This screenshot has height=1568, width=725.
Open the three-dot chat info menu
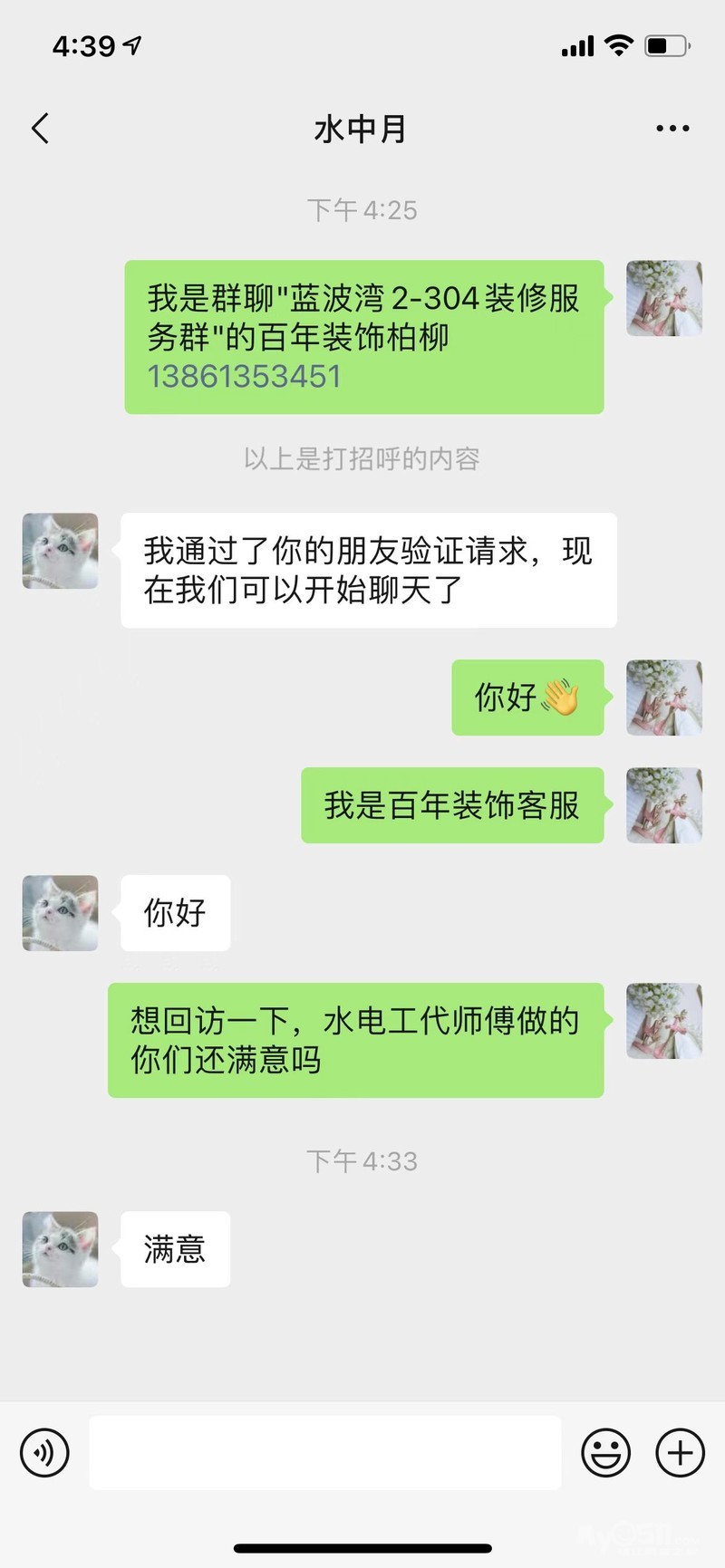click(672, 129)
